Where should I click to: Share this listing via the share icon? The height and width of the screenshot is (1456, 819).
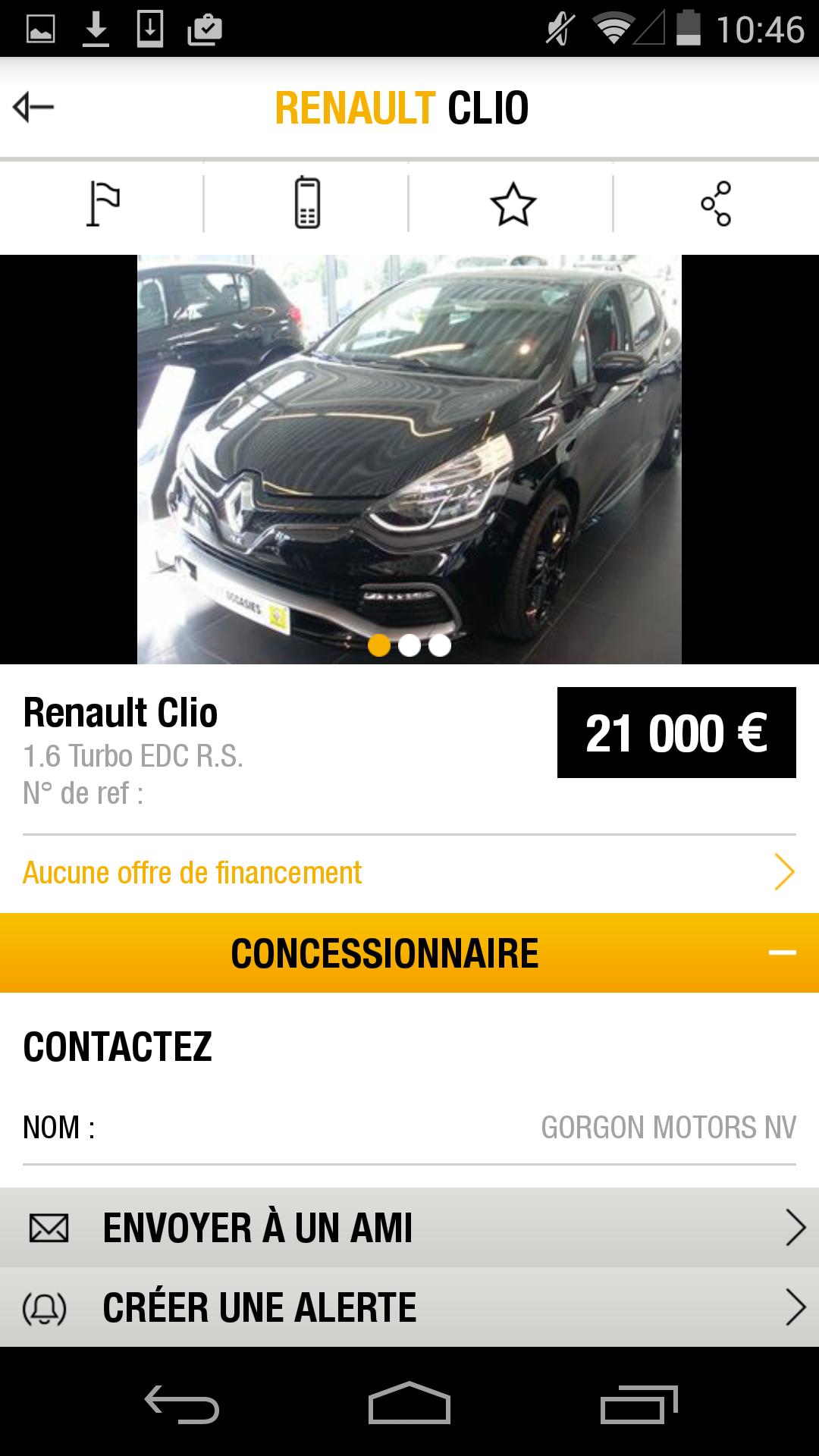click(716, 203)
